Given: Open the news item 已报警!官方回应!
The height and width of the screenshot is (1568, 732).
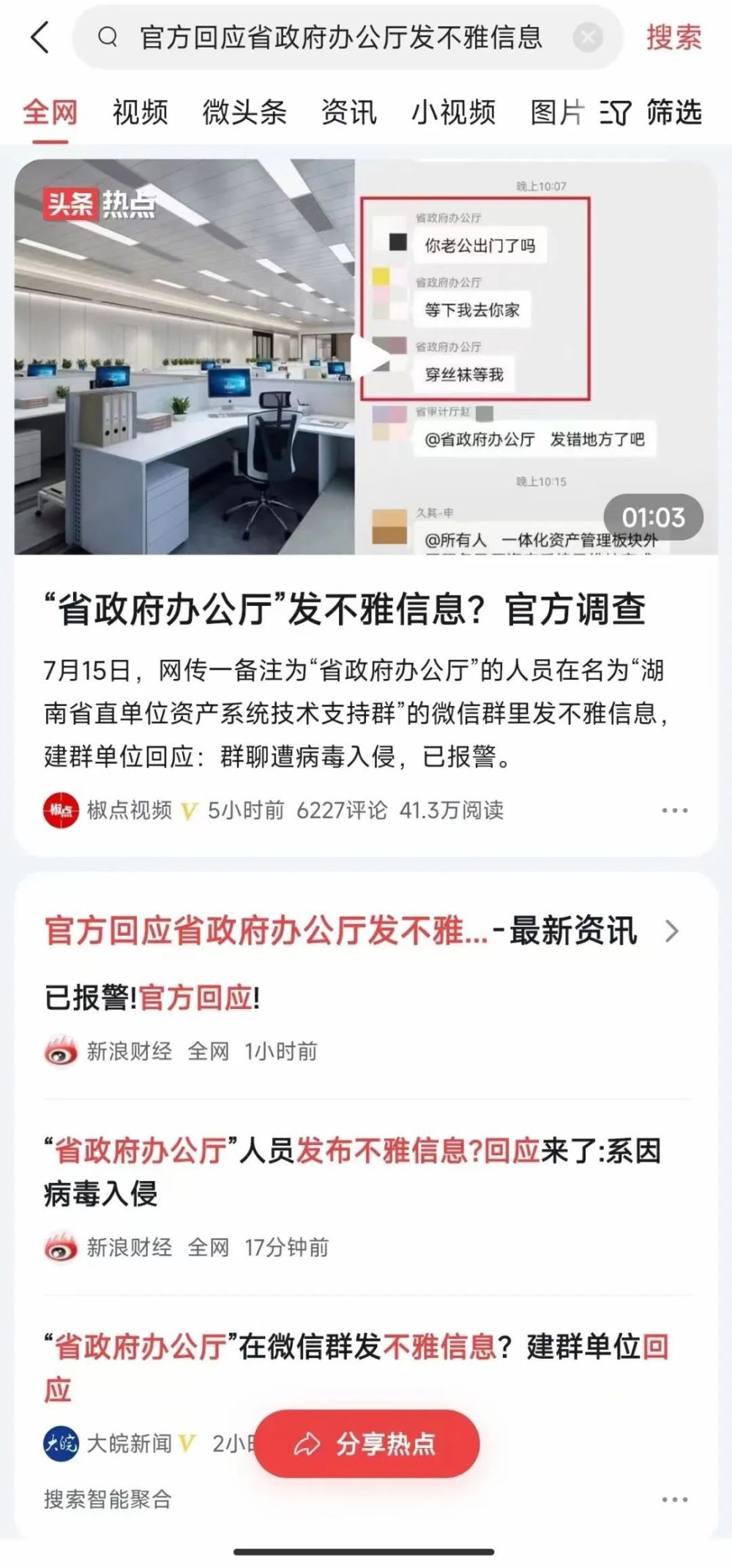Looking at the screenshot, I should coord(154,998).
